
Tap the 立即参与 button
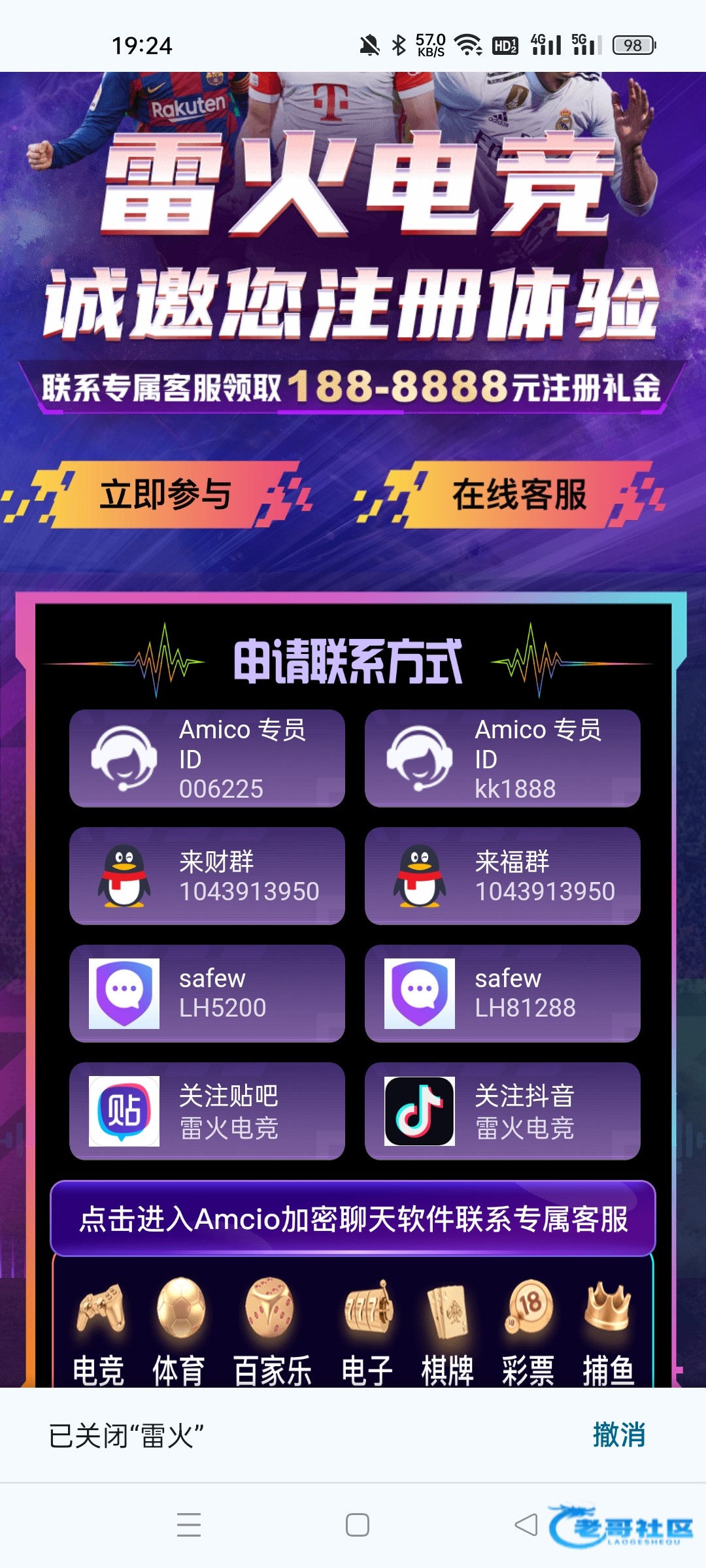(x=165, y=494)
